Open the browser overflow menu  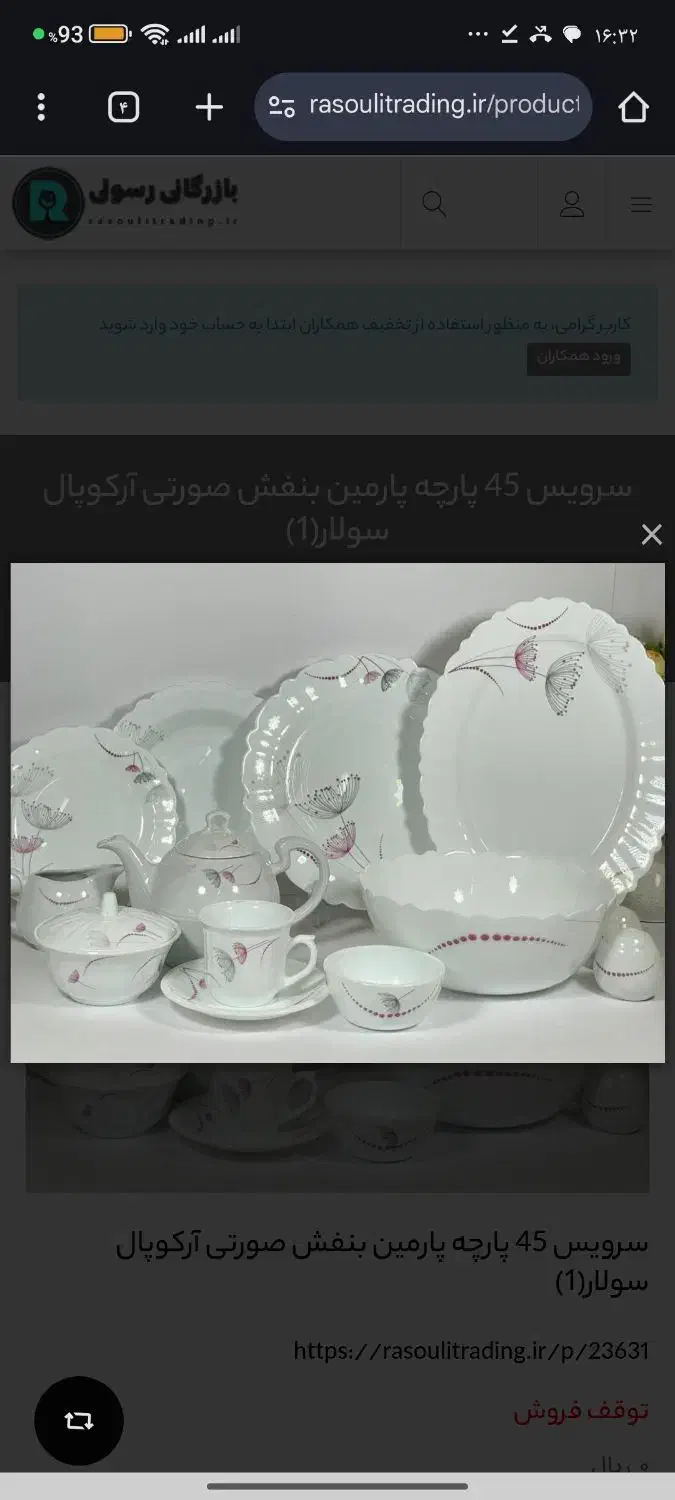click(41, 107)
